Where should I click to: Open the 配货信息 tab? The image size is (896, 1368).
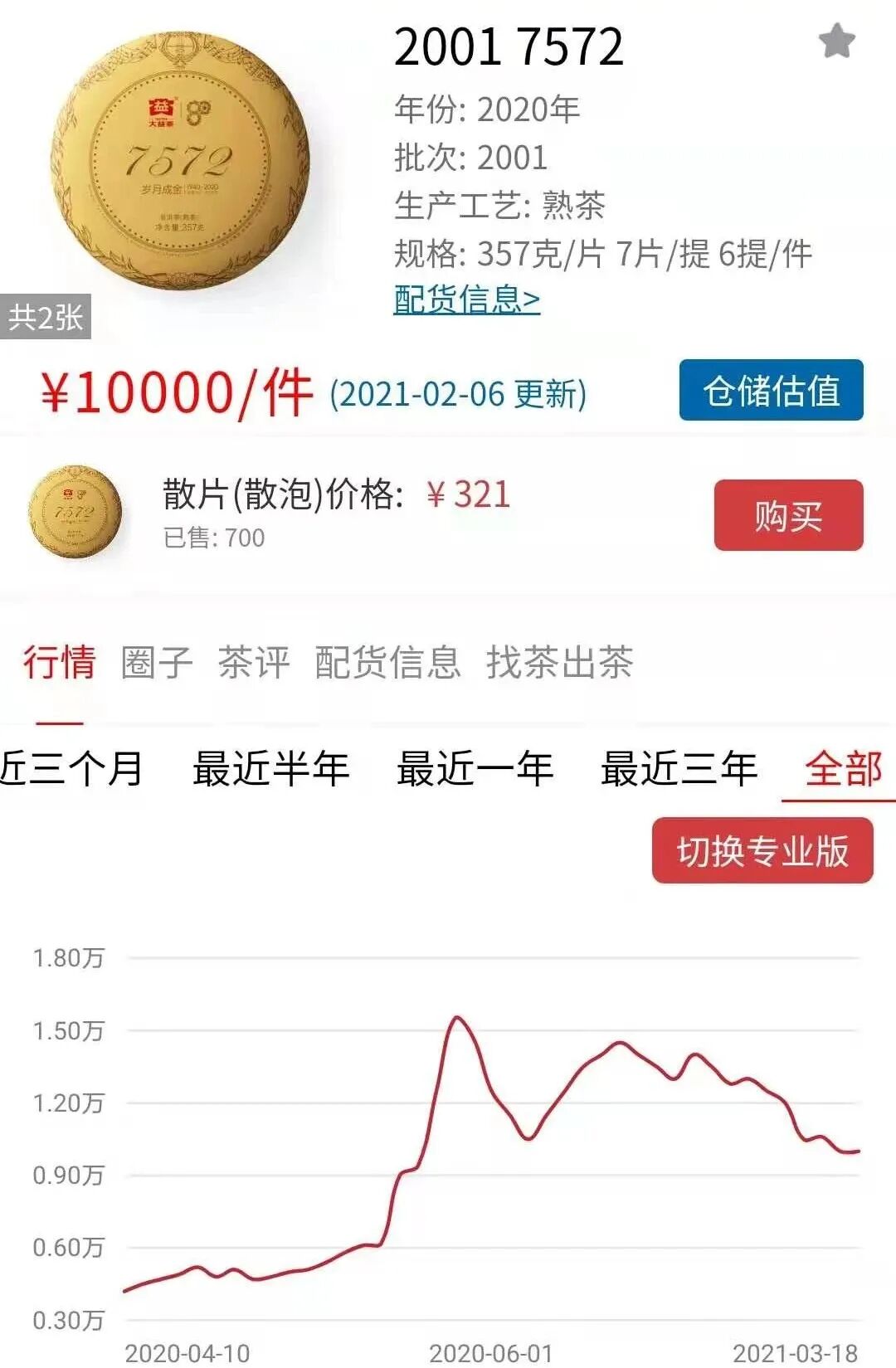point(387,663)
